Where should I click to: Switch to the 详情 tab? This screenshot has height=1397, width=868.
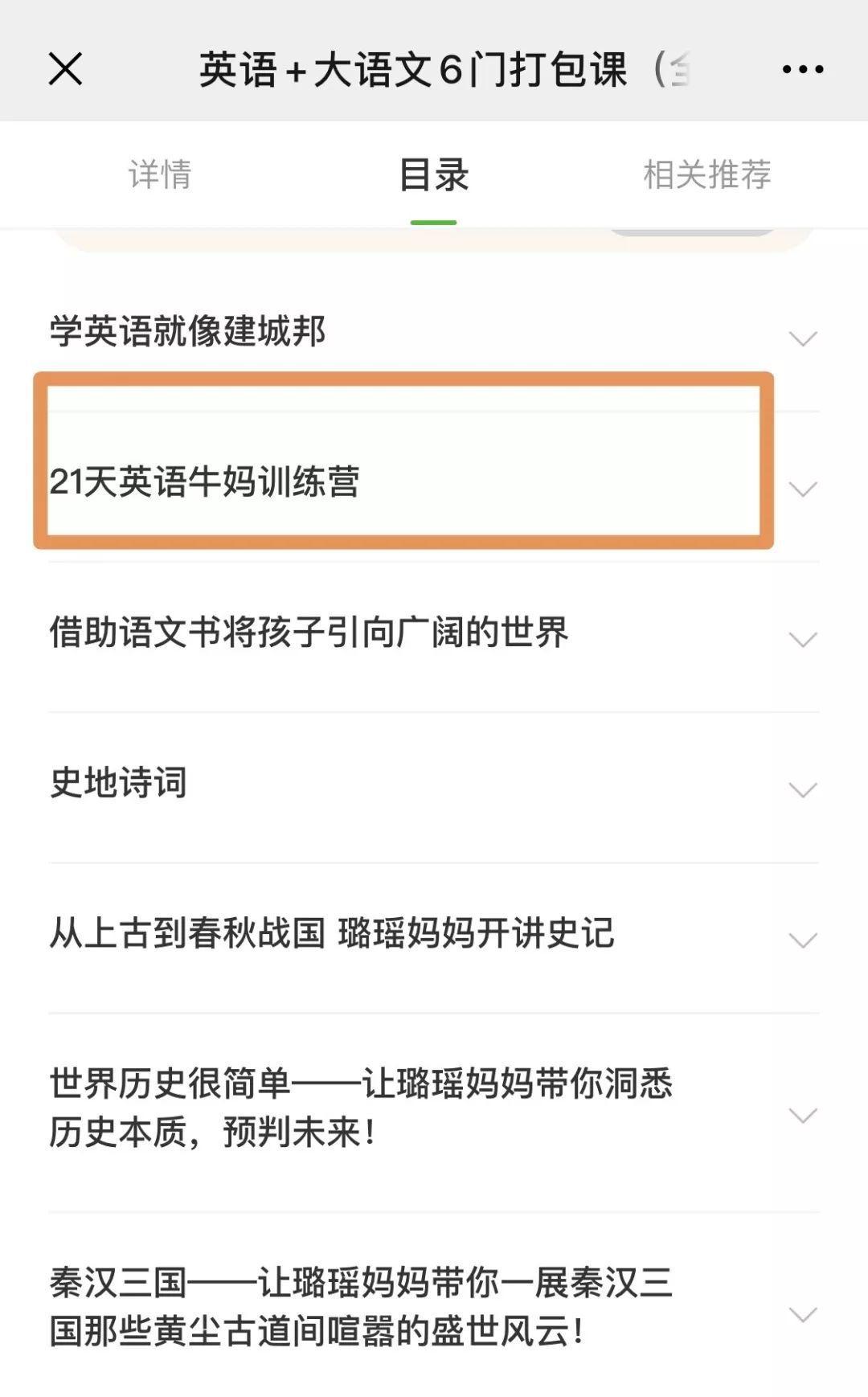tap(160, 174)
